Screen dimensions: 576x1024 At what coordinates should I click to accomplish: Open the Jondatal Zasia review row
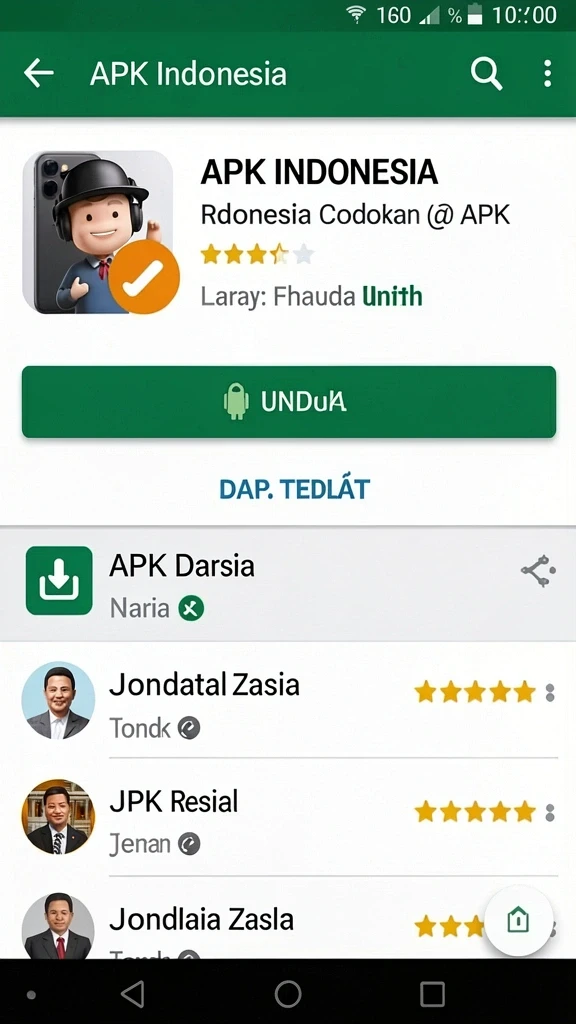click(x=288, y=700)
